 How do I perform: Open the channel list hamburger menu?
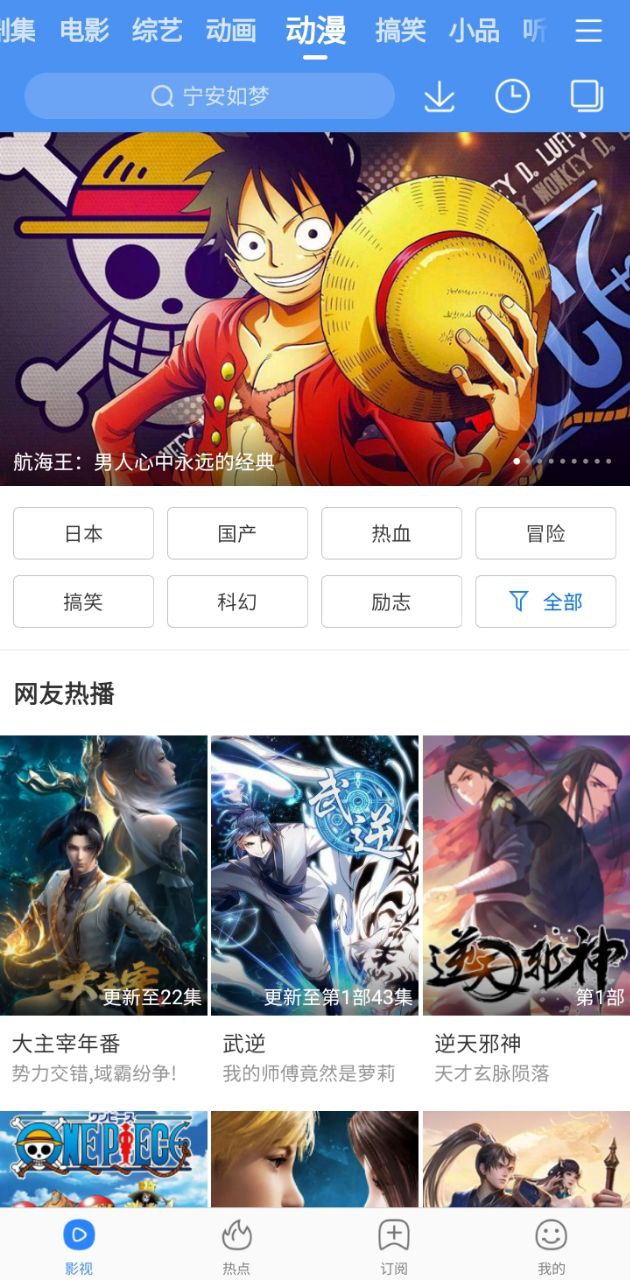pos(589,31)
